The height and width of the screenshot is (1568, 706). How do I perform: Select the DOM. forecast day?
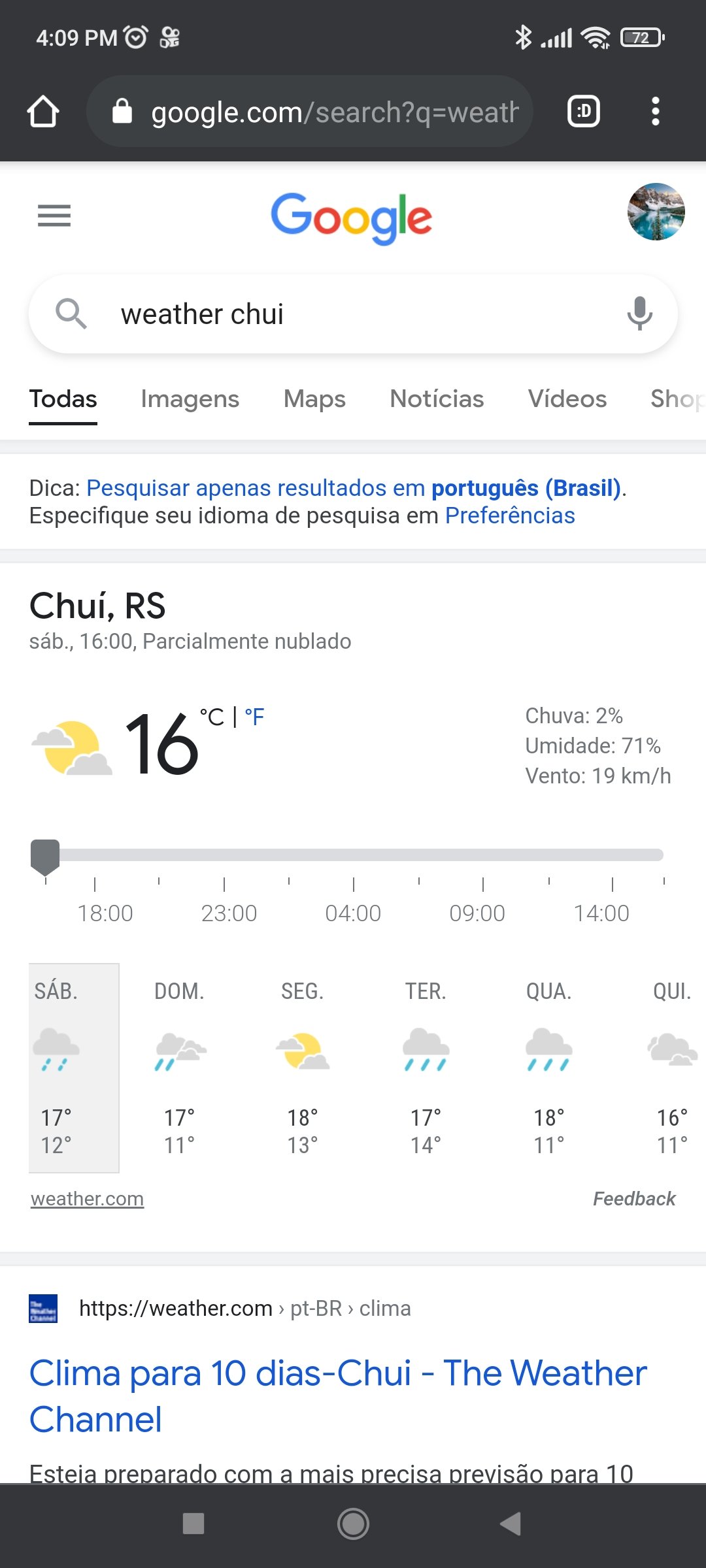[179, 1068]
